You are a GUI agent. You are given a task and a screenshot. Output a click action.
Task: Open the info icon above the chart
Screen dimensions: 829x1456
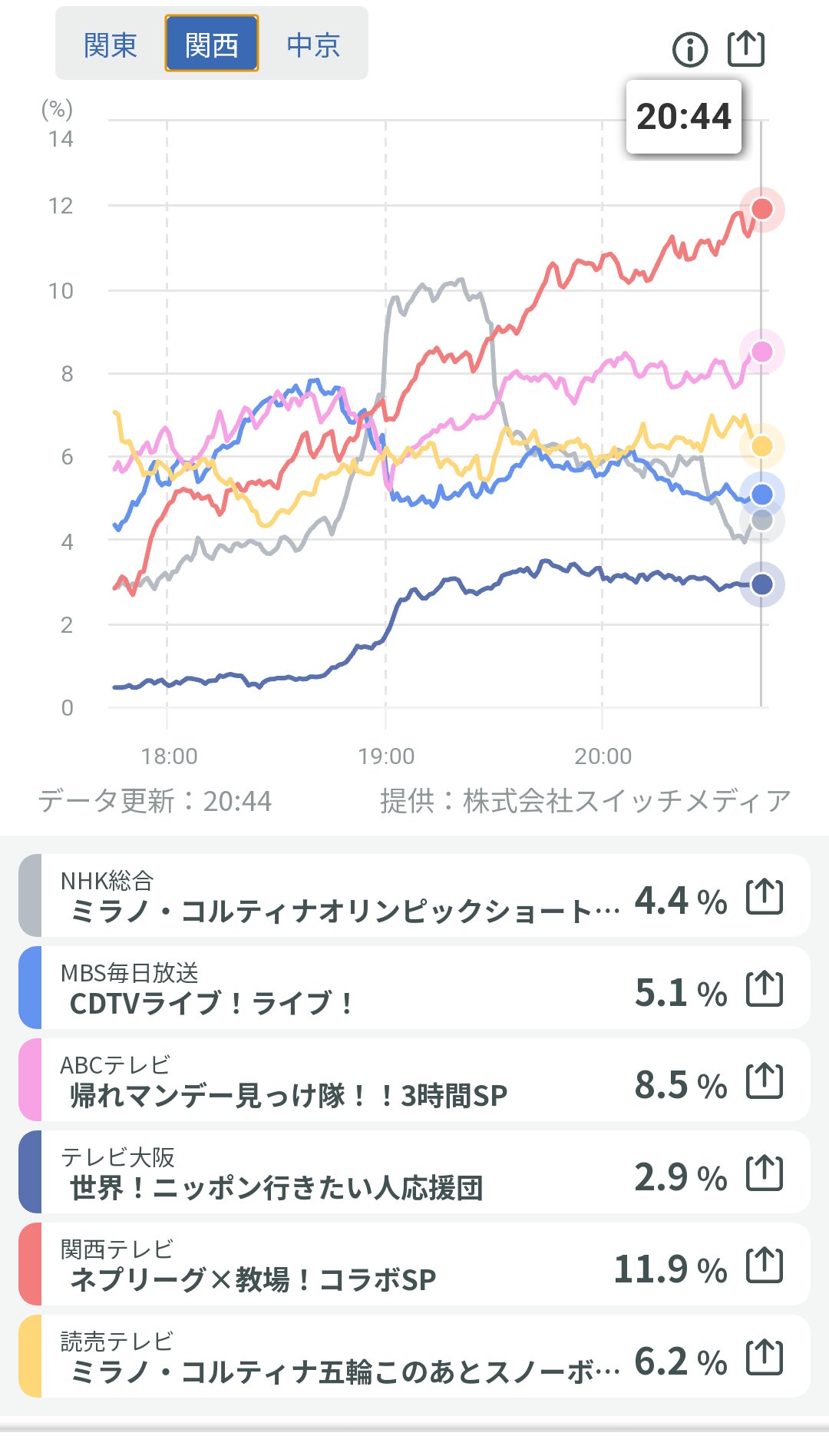[x=689, y=50]
